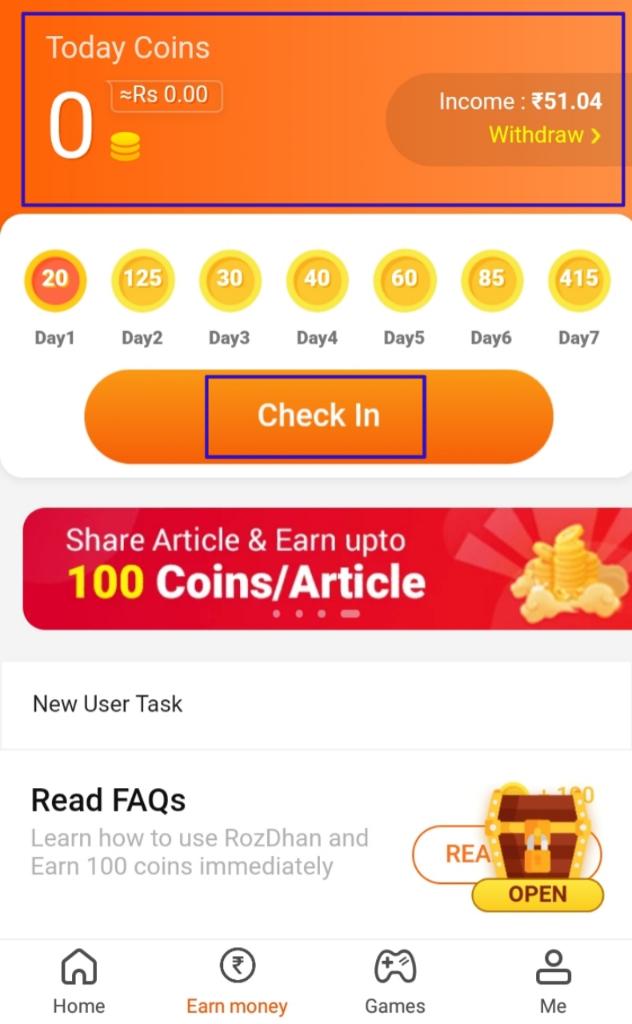This screenshot has width=632, height=1024.
Task: Open the Read FAQs task
Action: [x=200, y=832]
